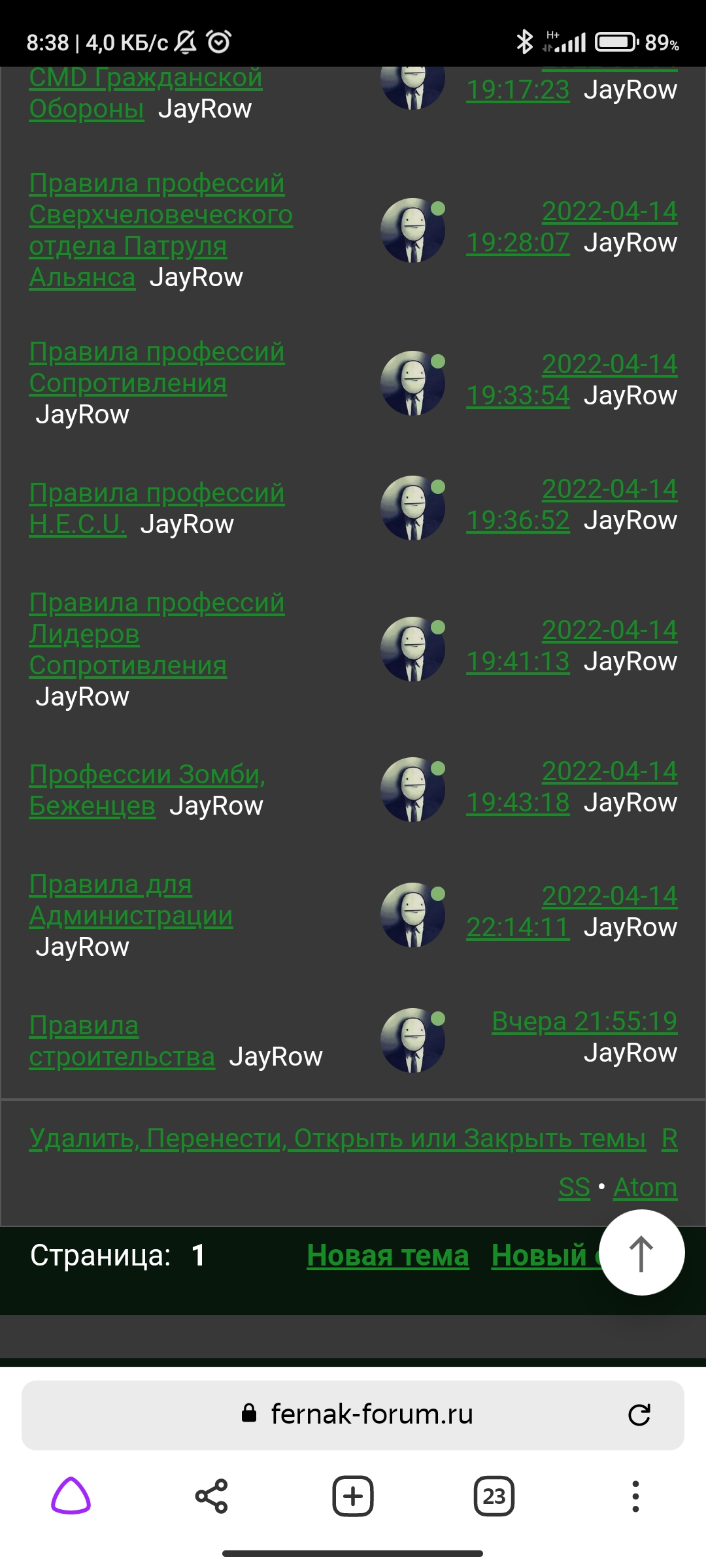
Task: Open topic Профессии Зомби, Беженцев
Action: pos(147,790)
